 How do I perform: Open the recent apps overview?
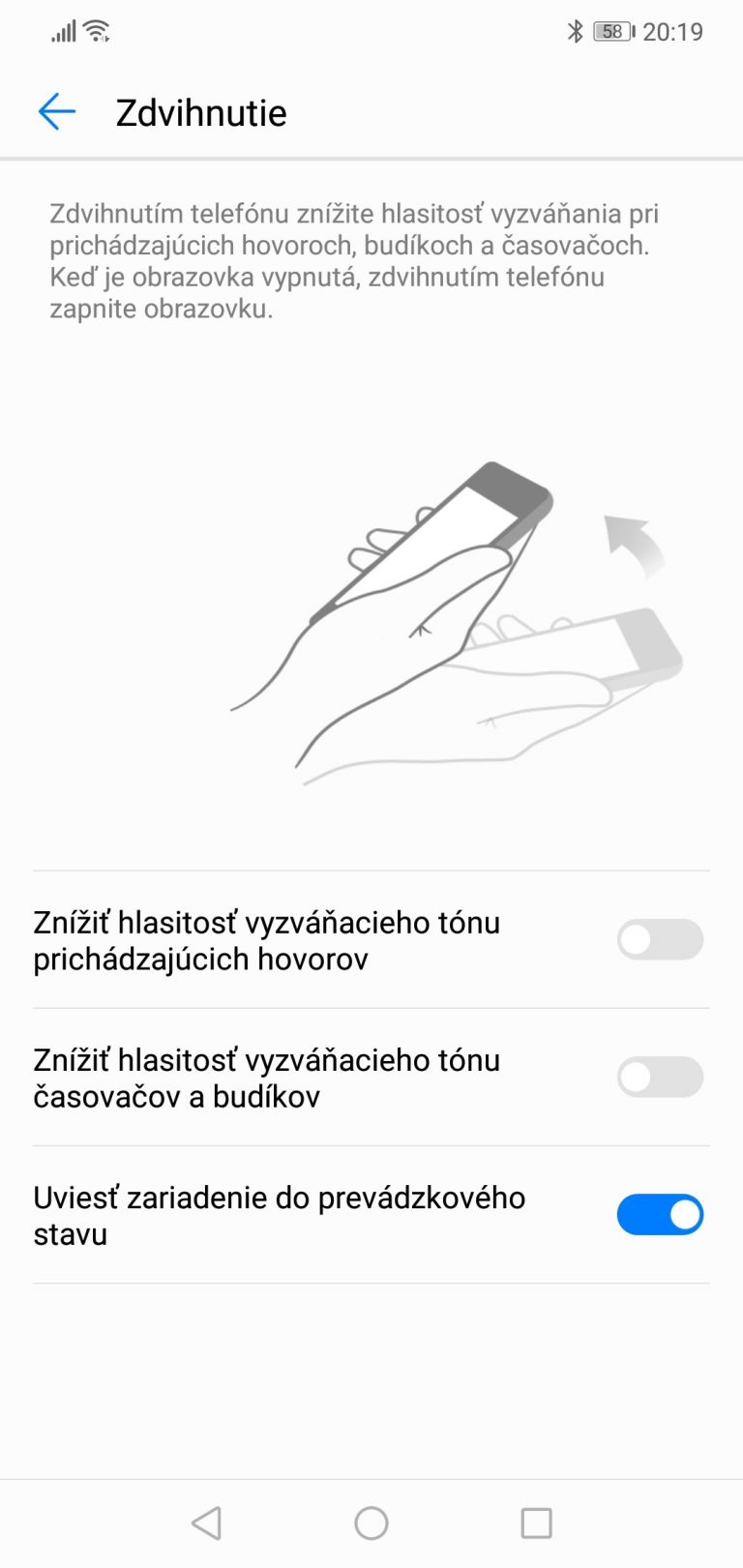pos(536,1524)
